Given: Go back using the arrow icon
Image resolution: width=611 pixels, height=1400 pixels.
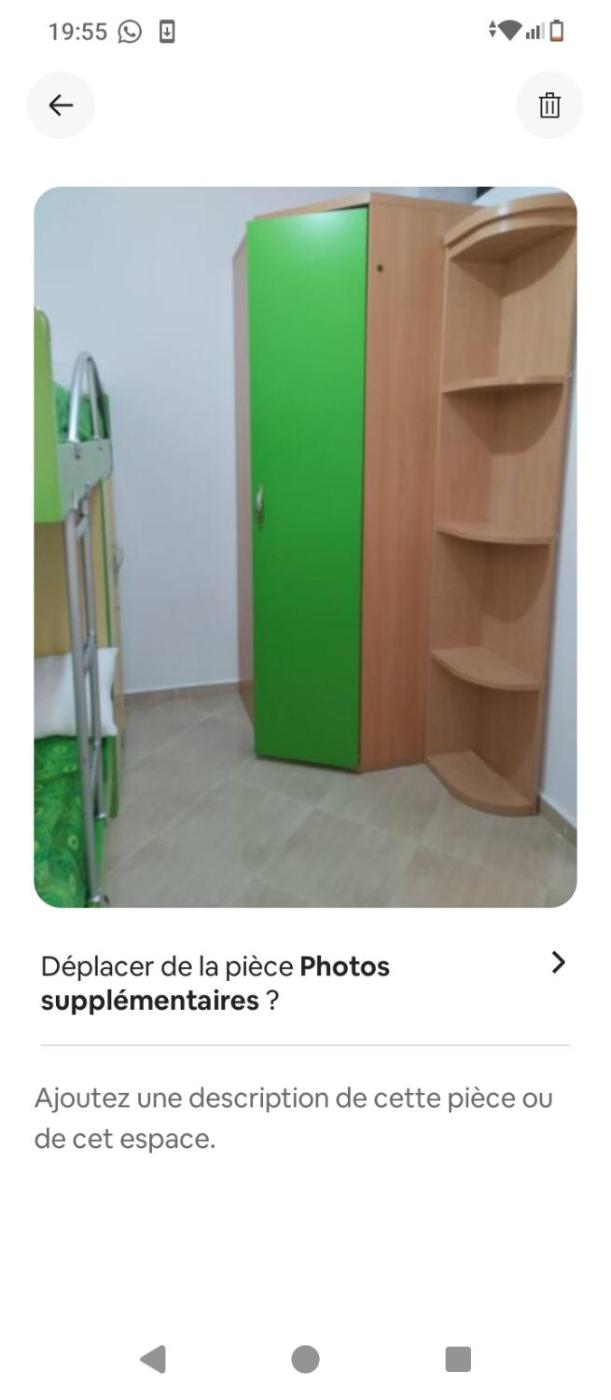Looking at the screenshot, I should click(x=61, y=105).
